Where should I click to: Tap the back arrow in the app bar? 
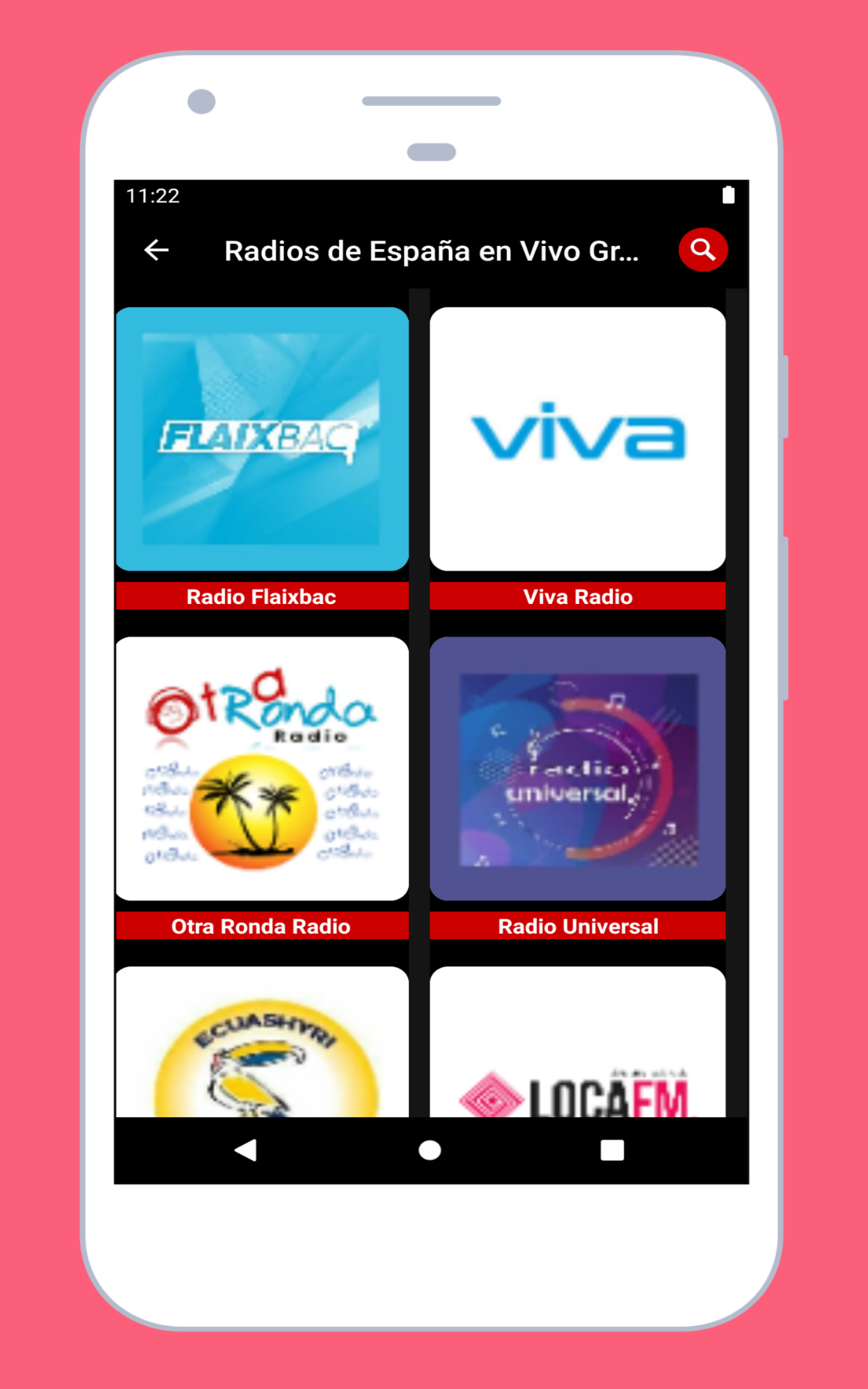coord(155,250)
